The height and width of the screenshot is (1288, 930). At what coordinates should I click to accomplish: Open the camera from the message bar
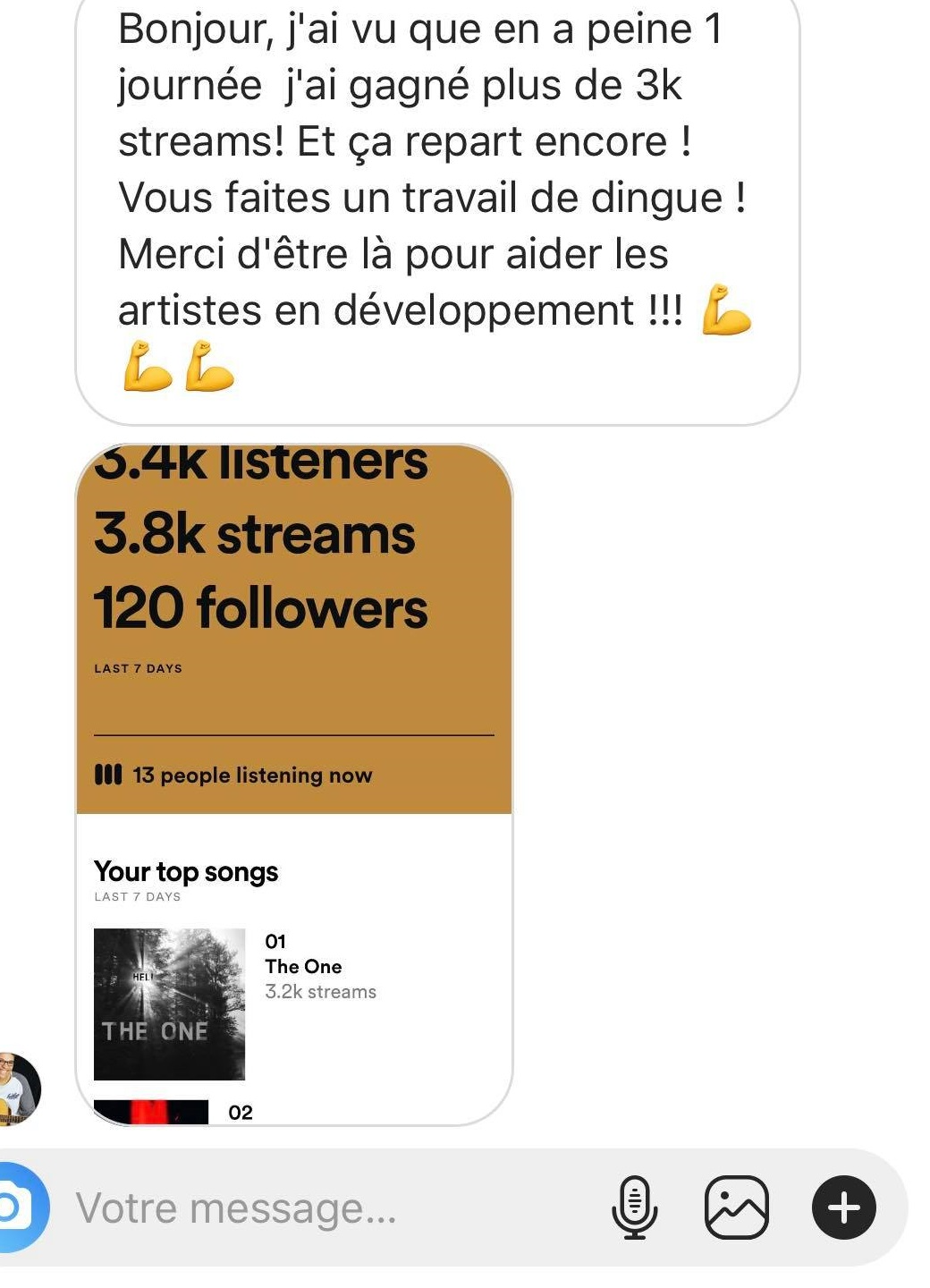click(x=16, y=1207)
